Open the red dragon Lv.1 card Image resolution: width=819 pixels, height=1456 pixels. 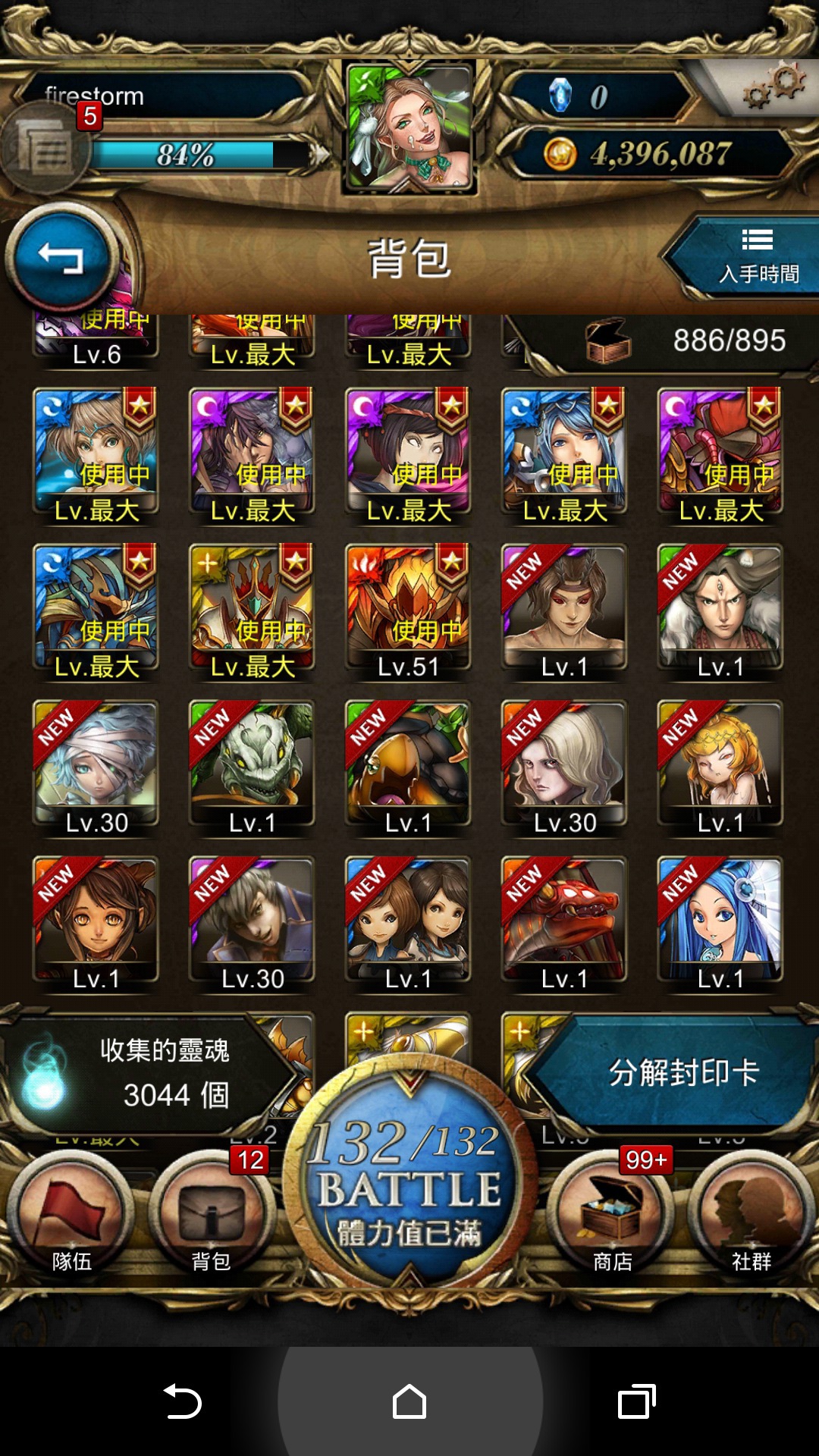tap(565, 922)
